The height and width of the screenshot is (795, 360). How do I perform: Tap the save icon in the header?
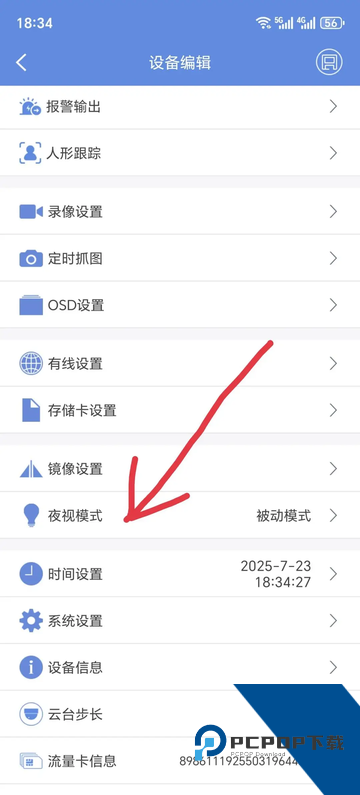[x=329, y=62]
